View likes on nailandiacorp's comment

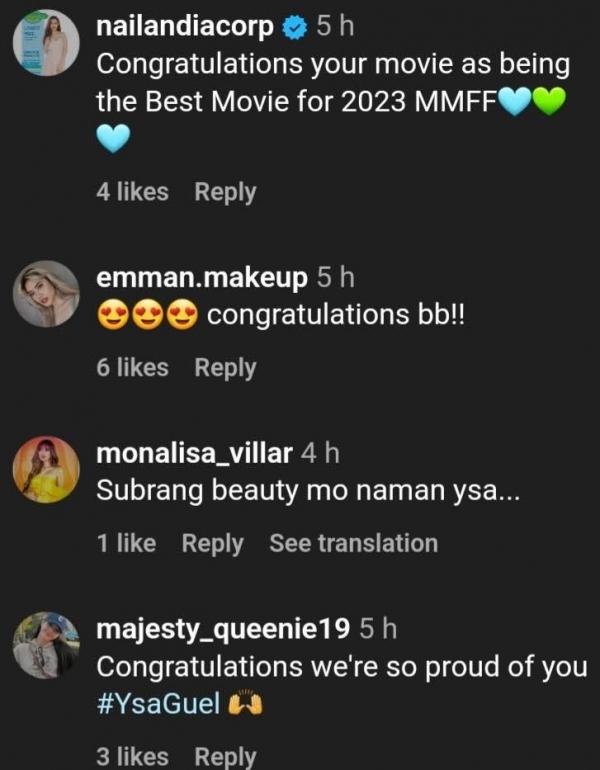132,192
